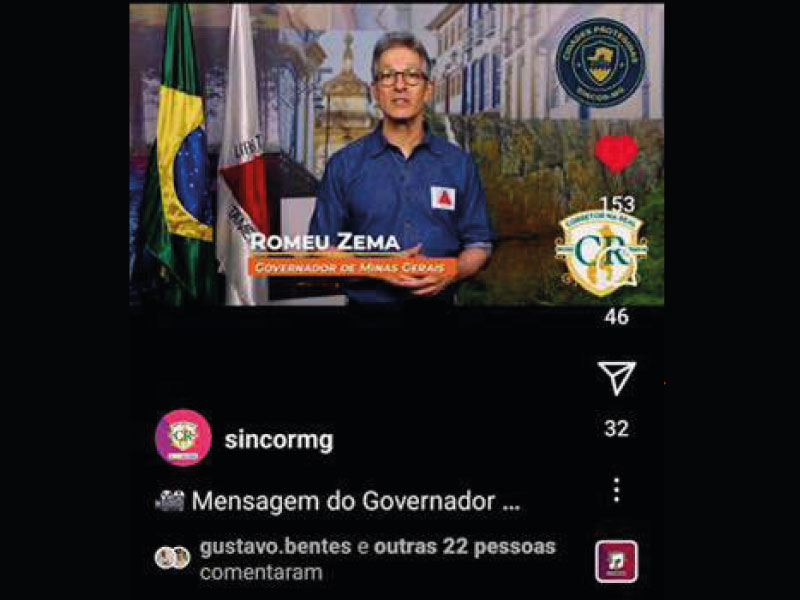Image resolution: width=800 pixels, height=600 pixels.
Task: Like the reel with the heart icon
Action: tap(616, 153)
